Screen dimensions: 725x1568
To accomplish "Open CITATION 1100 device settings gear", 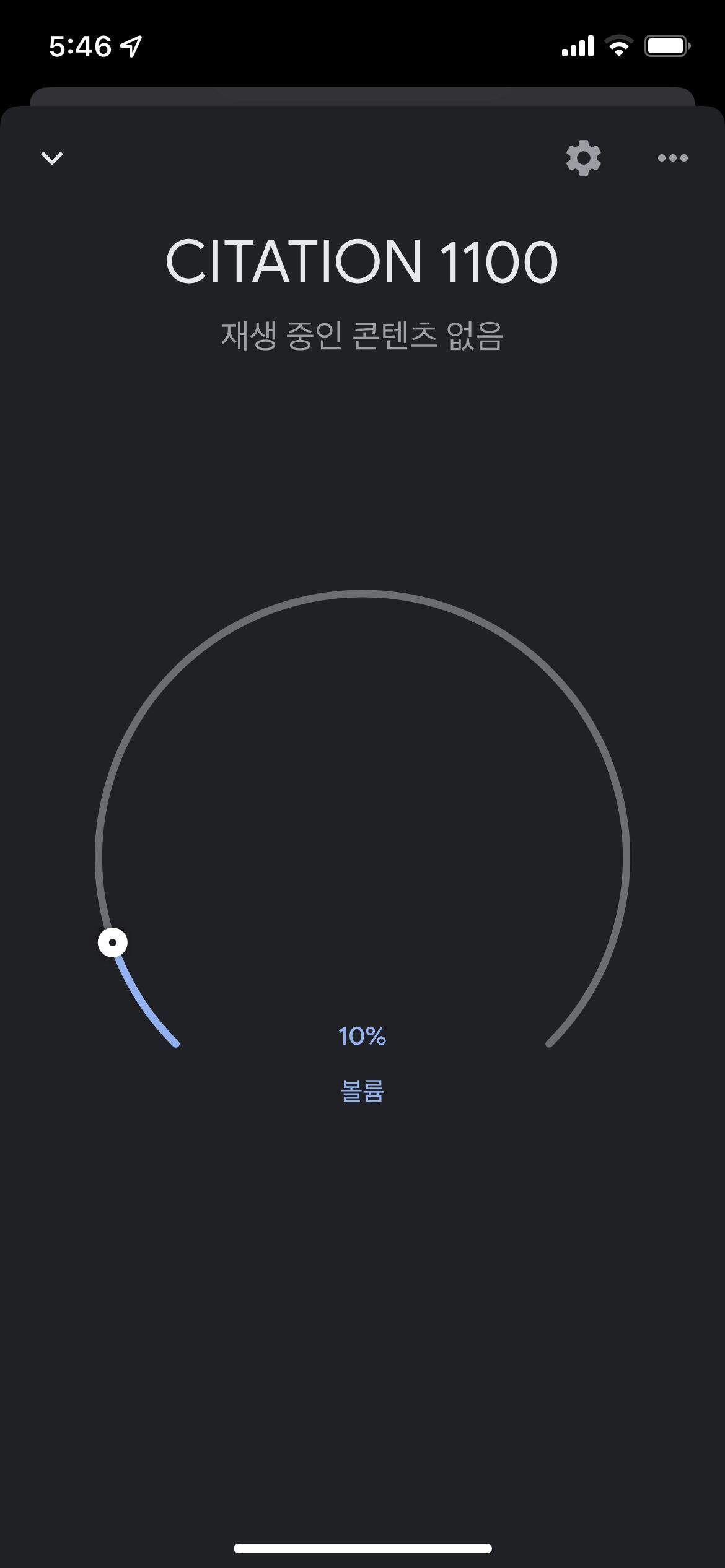I will [584, 158].
